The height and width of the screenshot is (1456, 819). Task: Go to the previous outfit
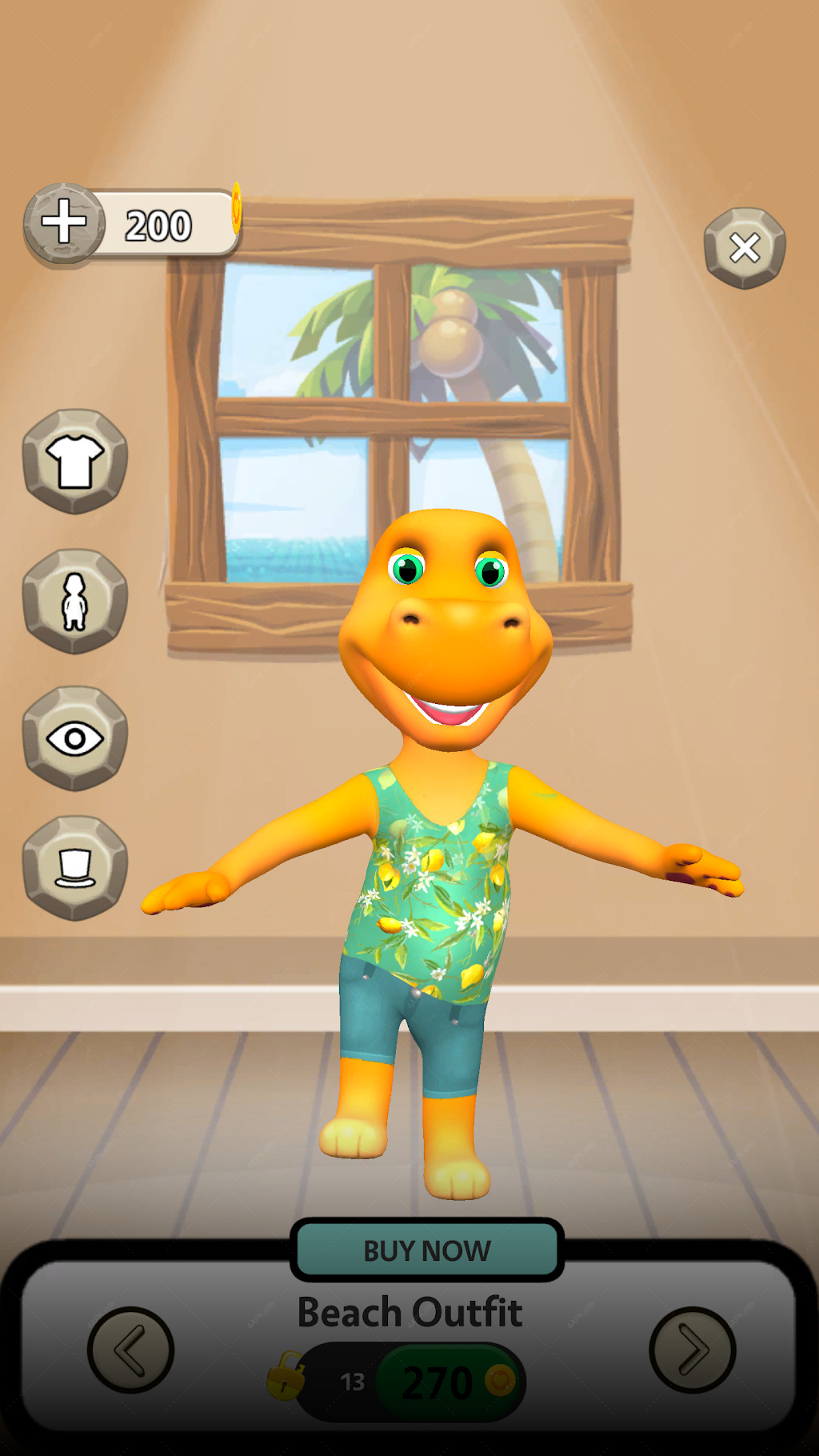(130, 1350)
